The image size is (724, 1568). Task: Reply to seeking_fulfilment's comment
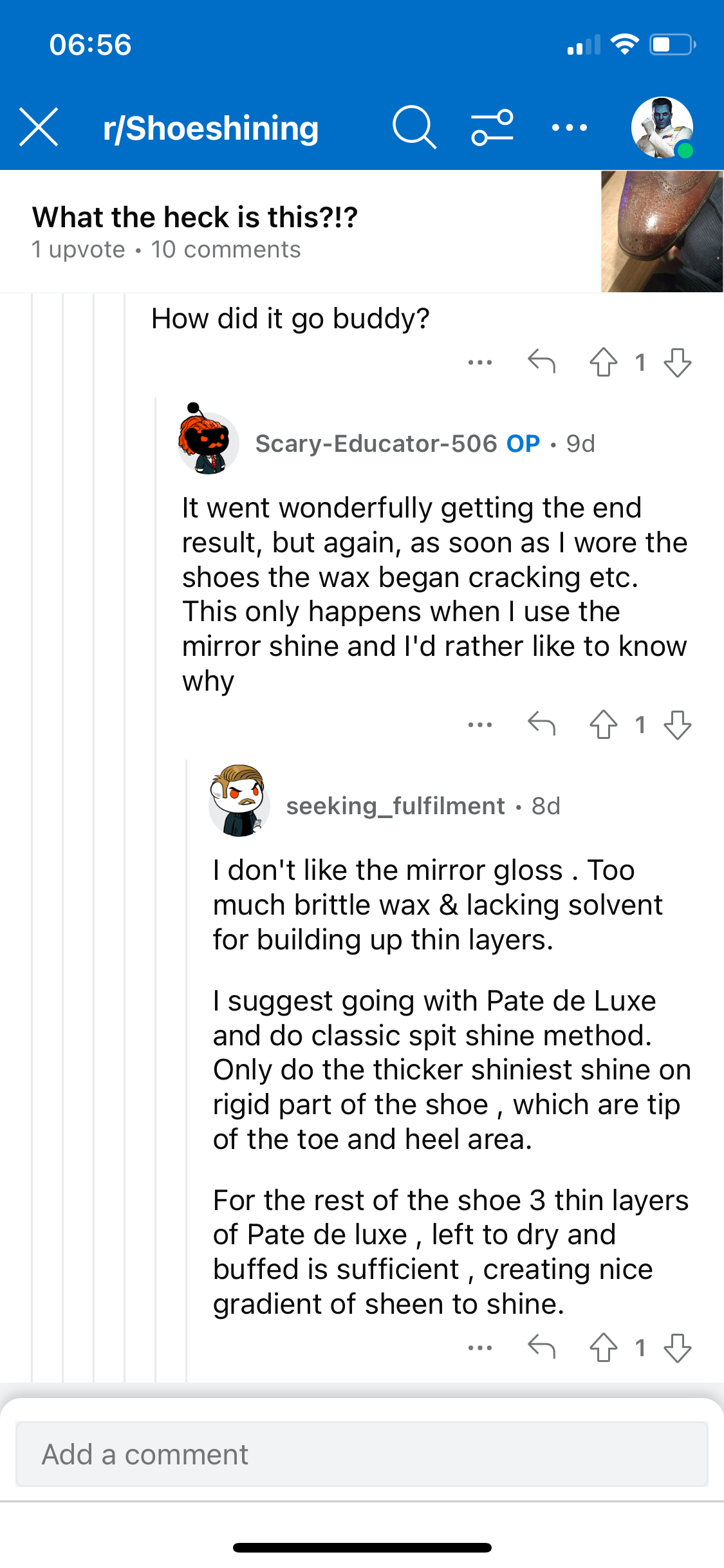coord(541,1347)
